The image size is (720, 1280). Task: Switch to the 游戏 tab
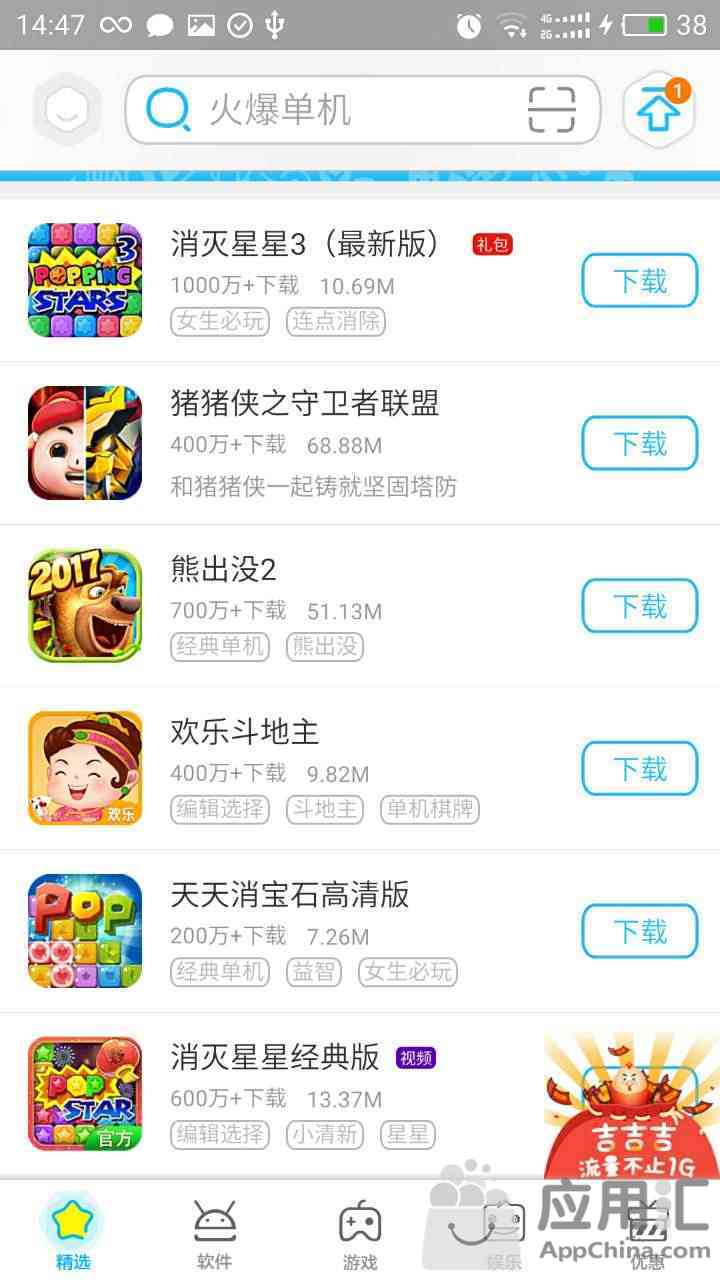[360, 1233]
